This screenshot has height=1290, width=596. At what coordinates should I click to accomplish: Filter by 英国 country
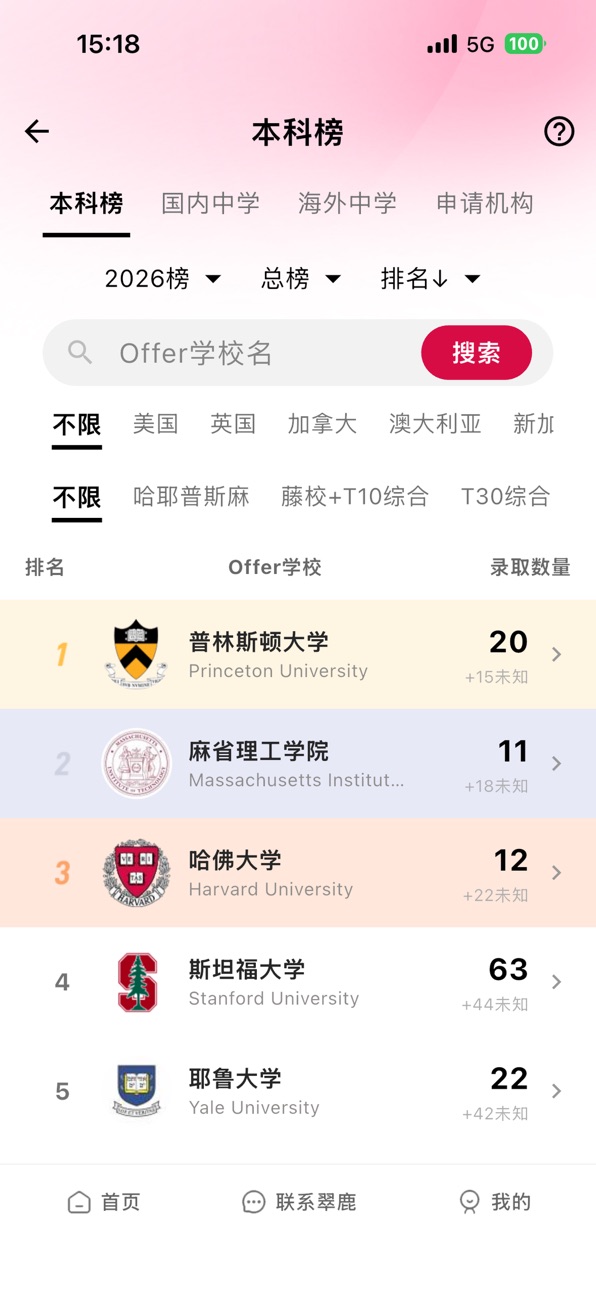click(x=233, y=424)
